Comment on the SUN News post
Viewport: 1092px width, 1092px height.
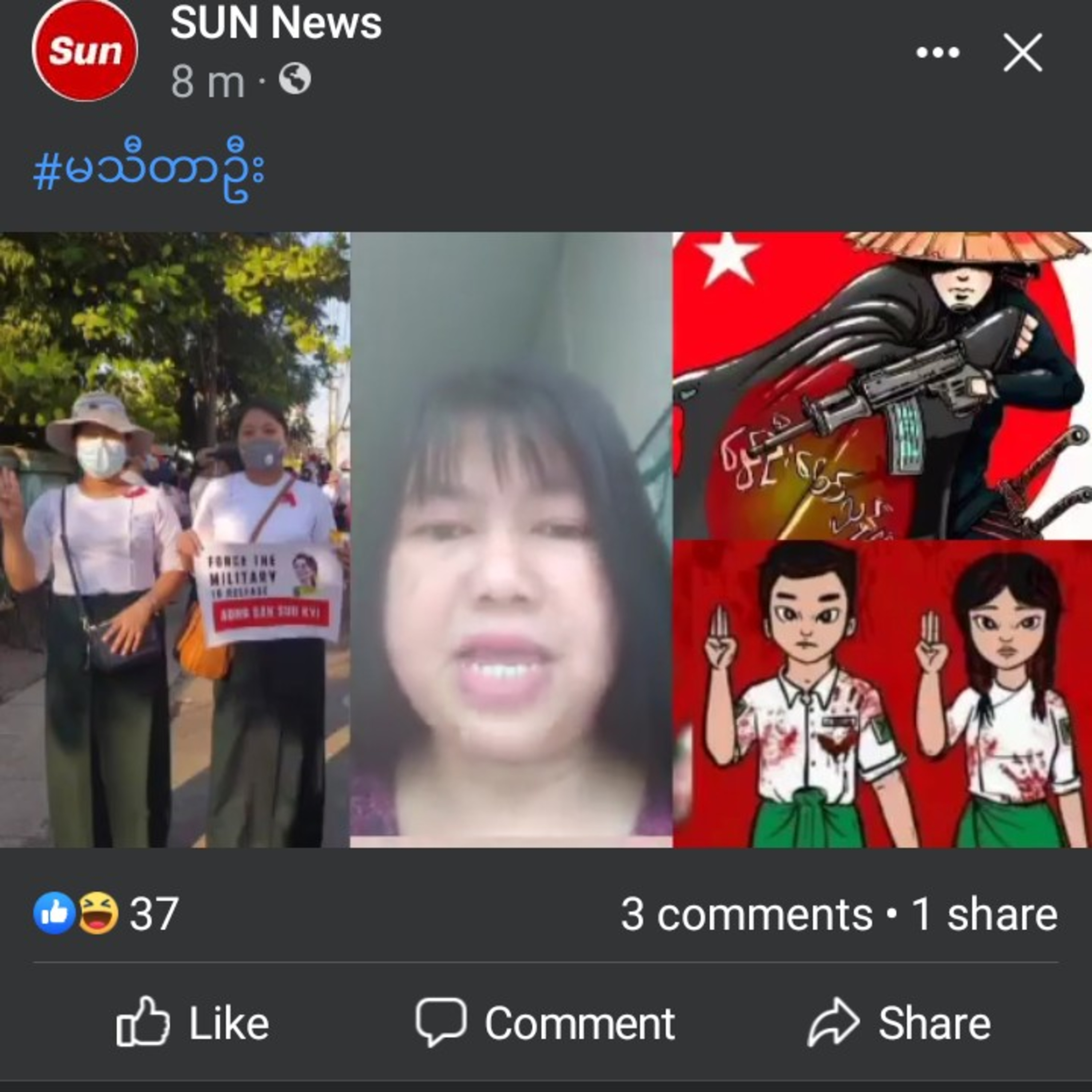click(x=545, y=1023)
